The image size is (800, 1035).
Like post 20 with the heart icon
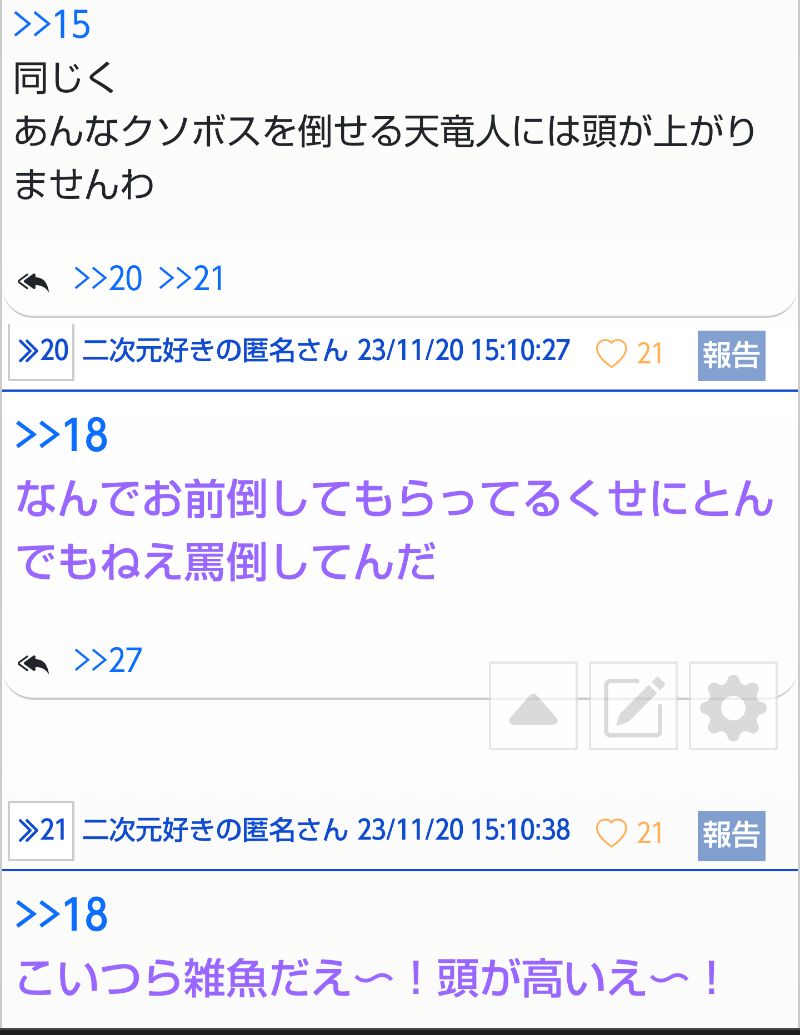611,353
